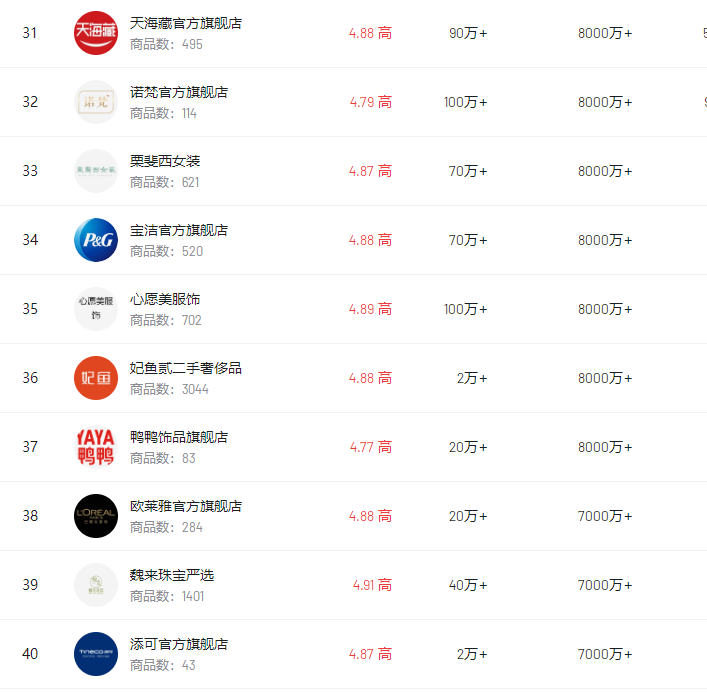Open the 诺梵官方旗舰店 store row
707x692 pixels.
[179, 92]
